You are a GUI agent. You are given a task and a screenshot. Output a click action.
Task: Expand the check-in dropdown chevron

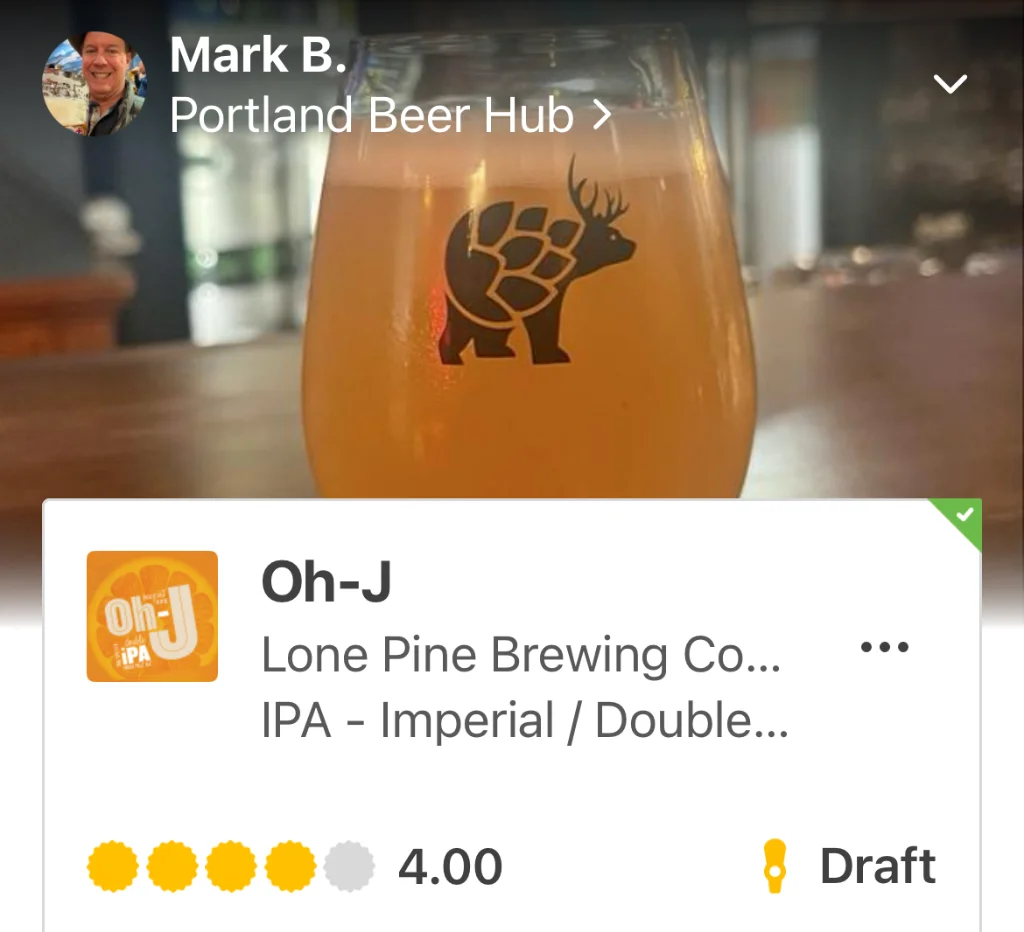(x=949, y=84)
